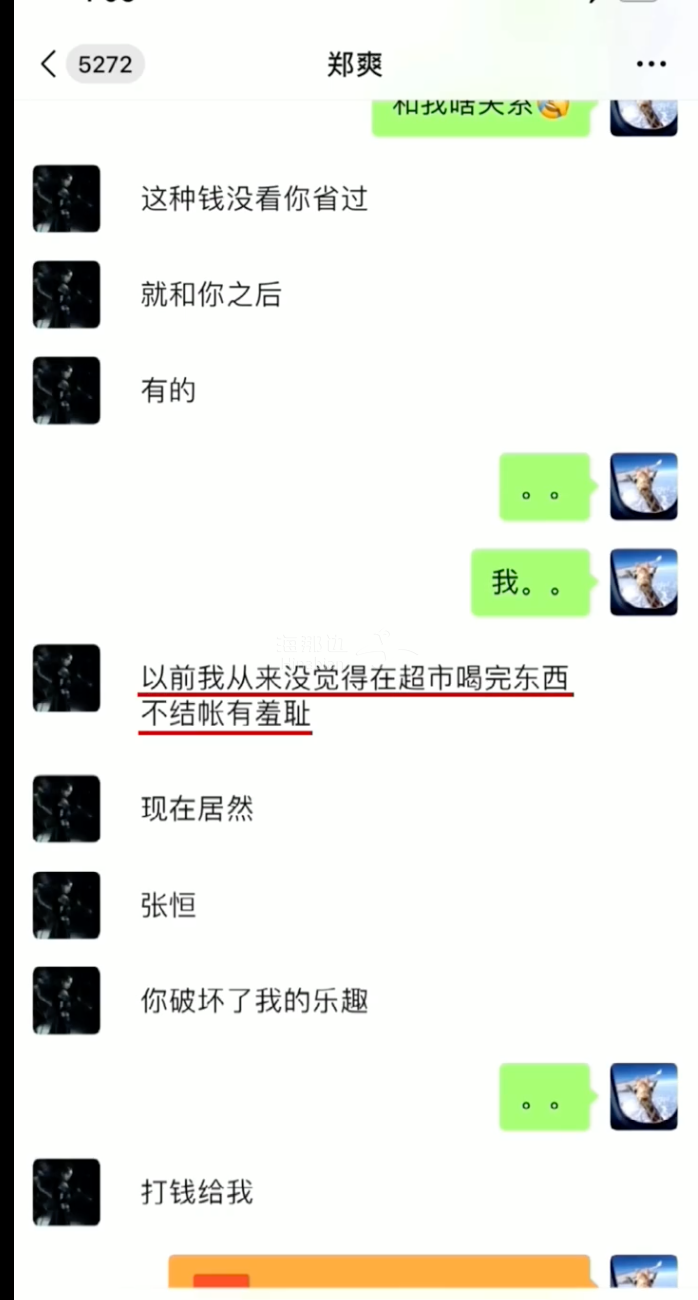
Task: Open the chat overflow menu
Action: [x=651, y=65]
